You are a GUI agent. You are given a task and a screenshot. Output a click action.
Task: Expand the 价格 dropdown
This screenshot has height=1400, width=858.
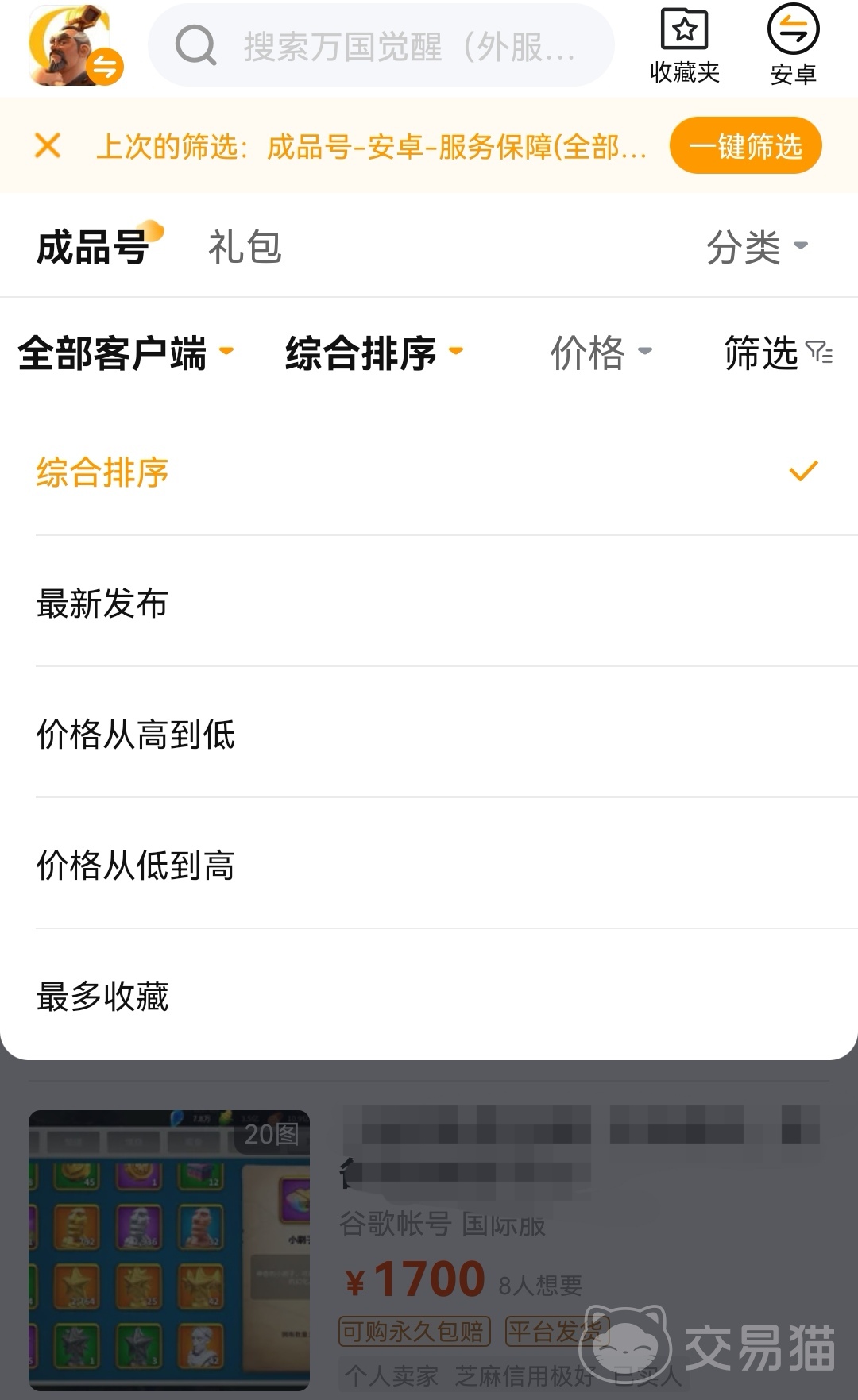click(601, 353)
